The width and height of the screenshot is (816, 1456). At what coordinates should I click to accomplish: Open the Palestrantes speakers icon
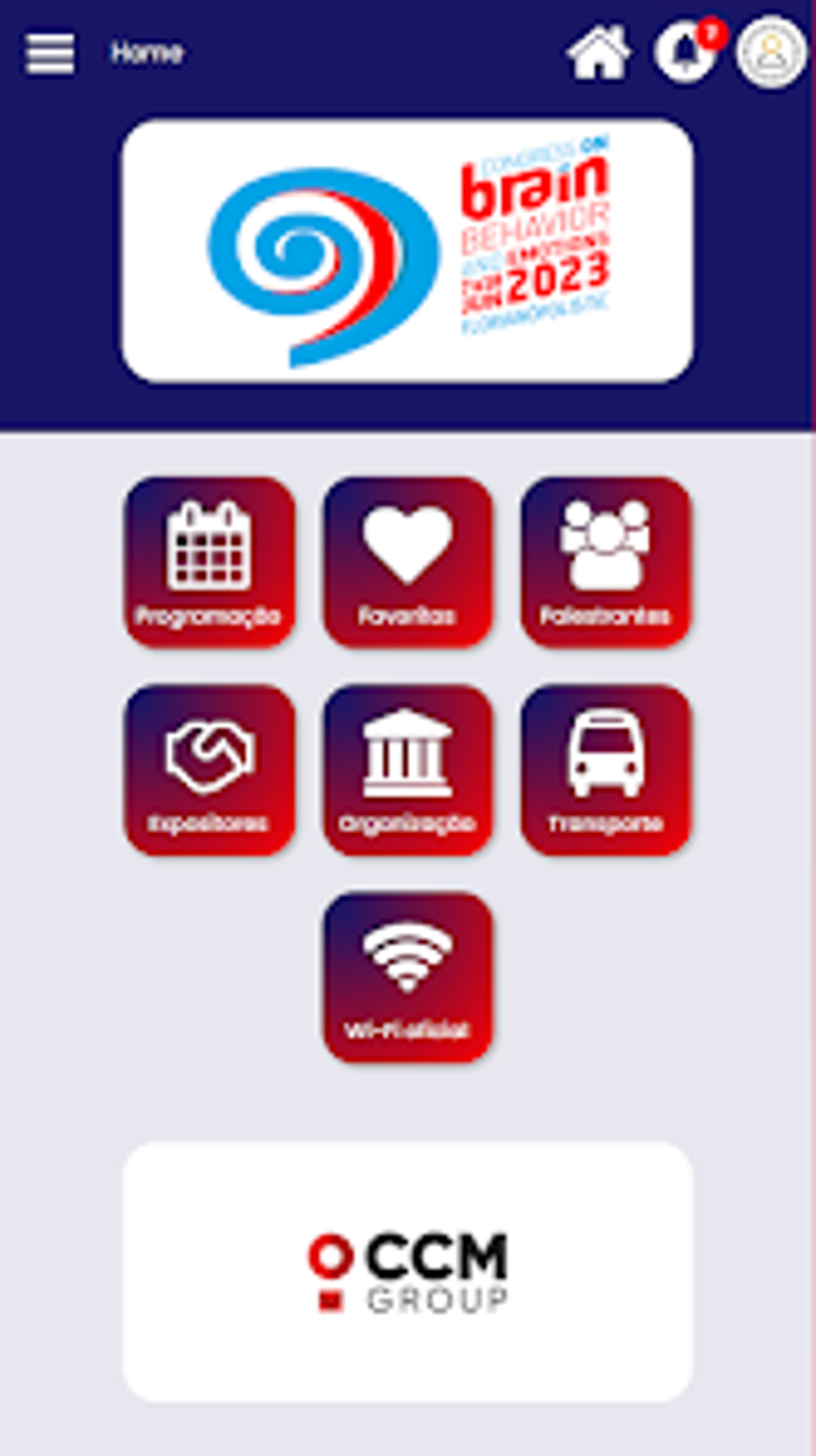point(606,544)
